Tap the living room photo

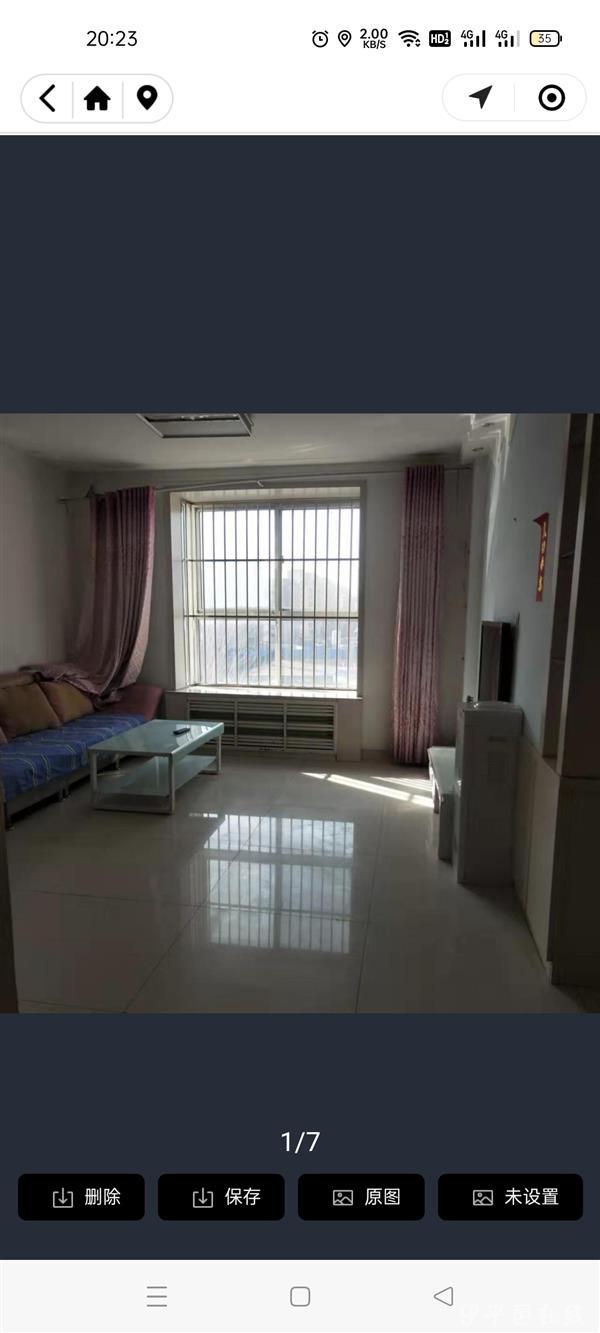(x=300, y=712)
